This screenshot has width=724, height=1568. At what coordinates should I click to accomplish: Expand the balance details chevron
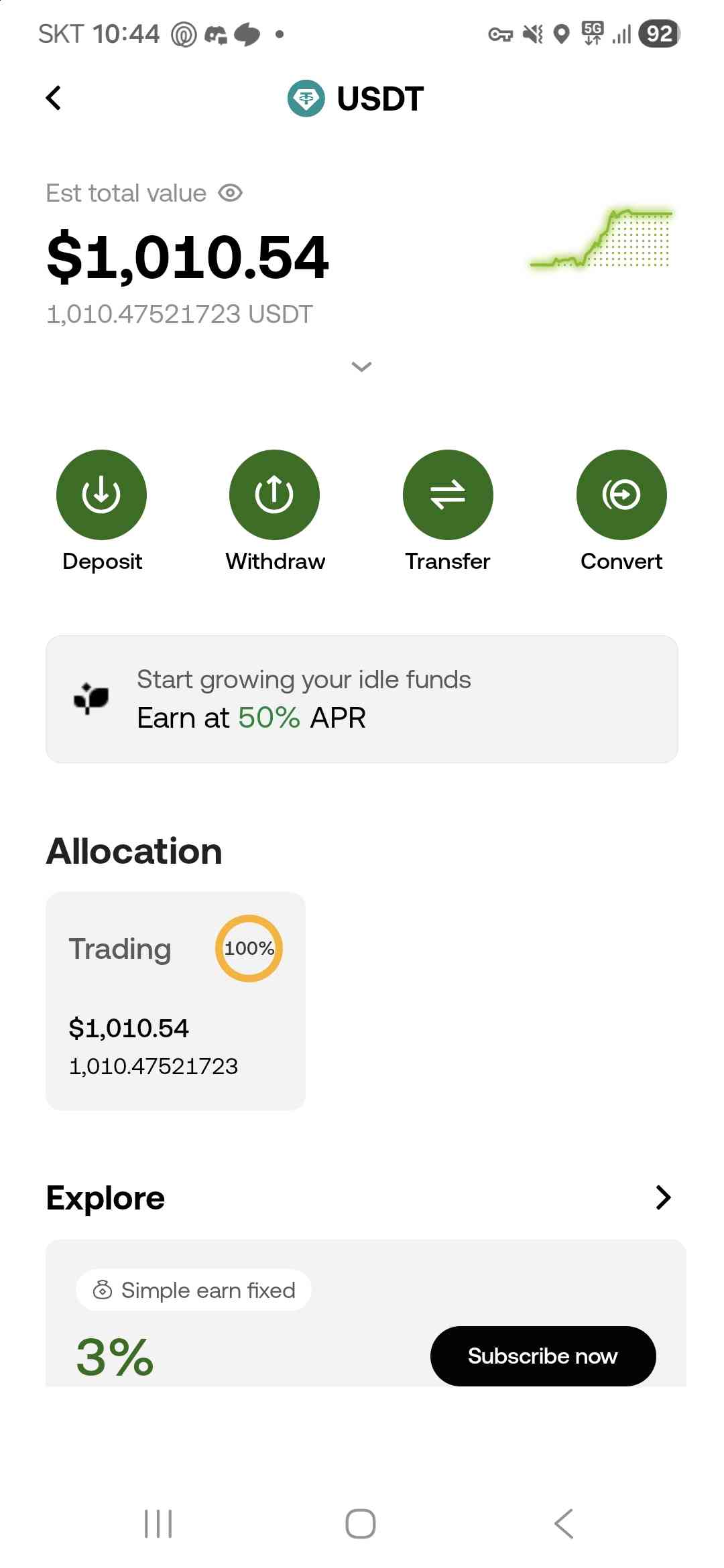tap(361, 367)
